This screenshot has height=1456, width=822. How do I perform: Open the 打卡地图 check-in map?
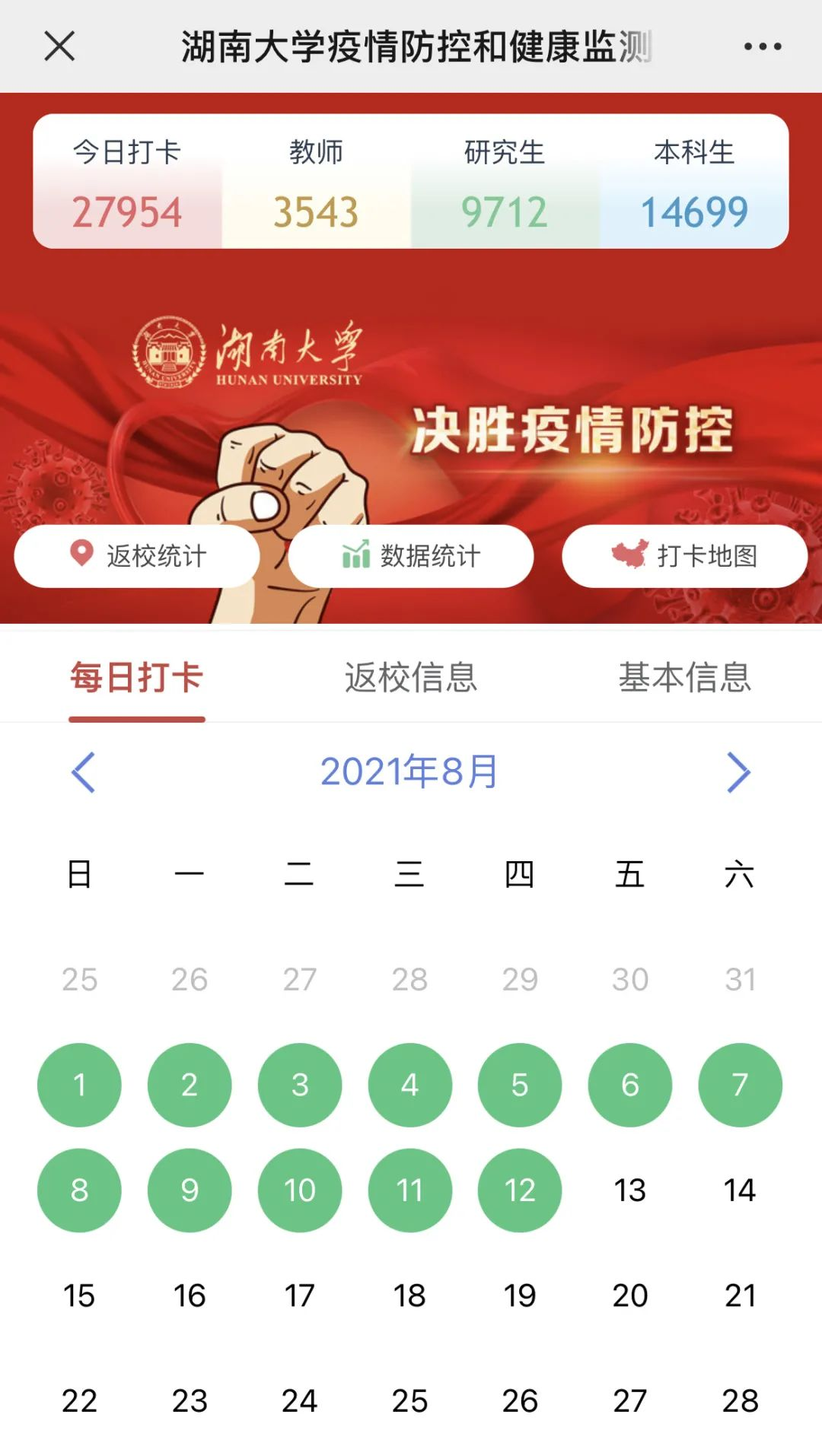(684, 556)
